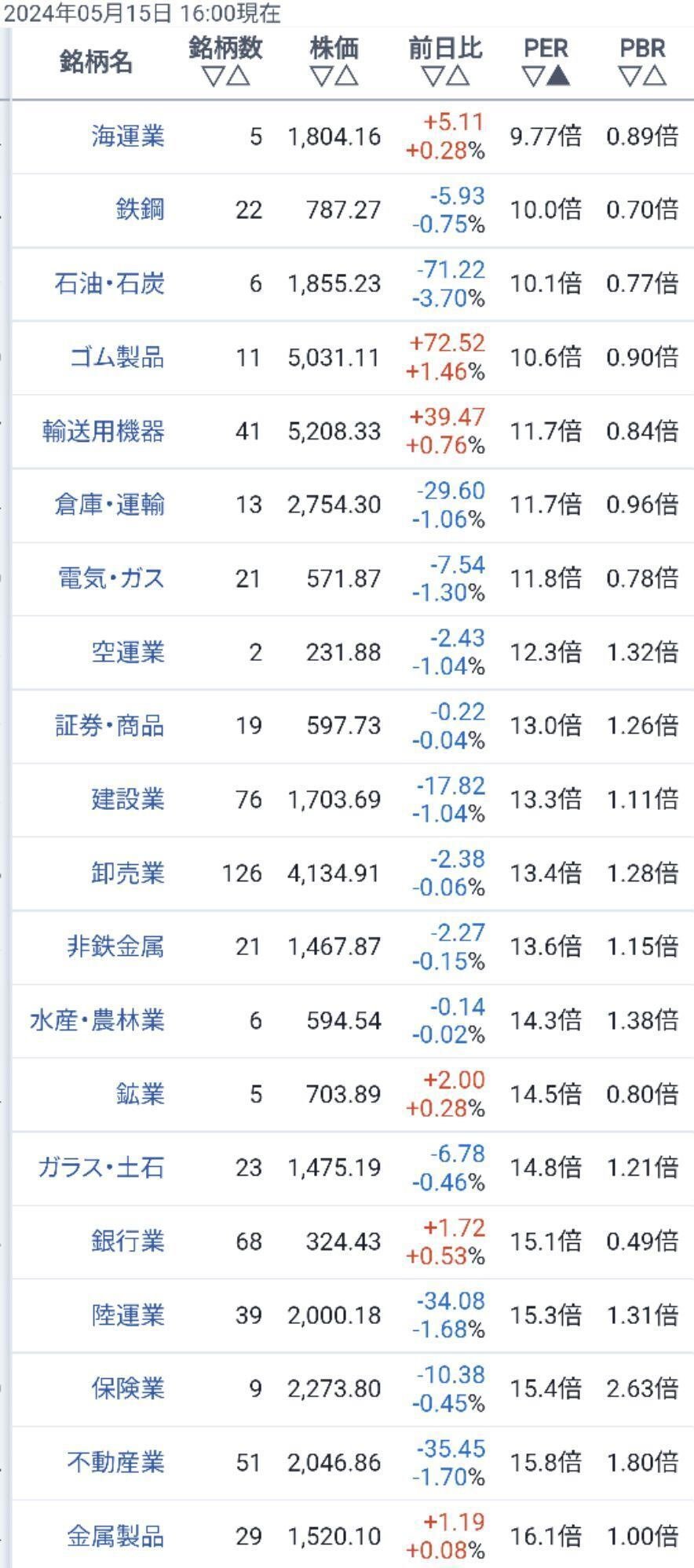Open the 鉄鋼 sector link

click(x=141, y=210)
